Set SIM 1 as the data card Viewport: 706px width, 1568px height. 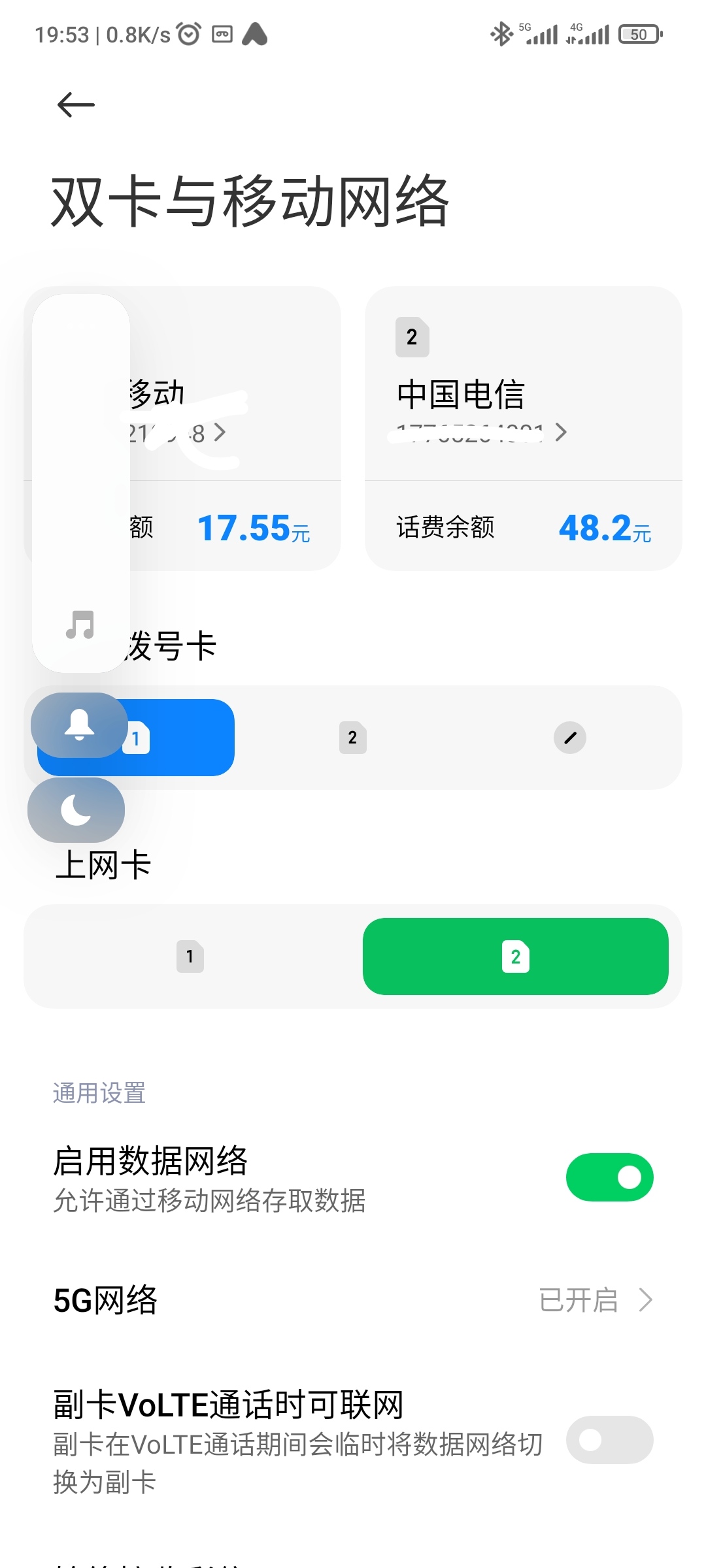click(190, 956)
